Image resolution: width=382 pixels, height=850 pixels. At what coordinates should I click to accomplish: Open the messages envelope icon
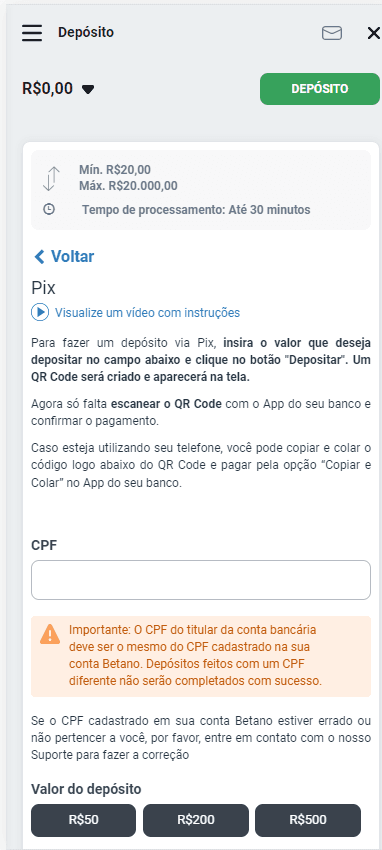[332, 34]
